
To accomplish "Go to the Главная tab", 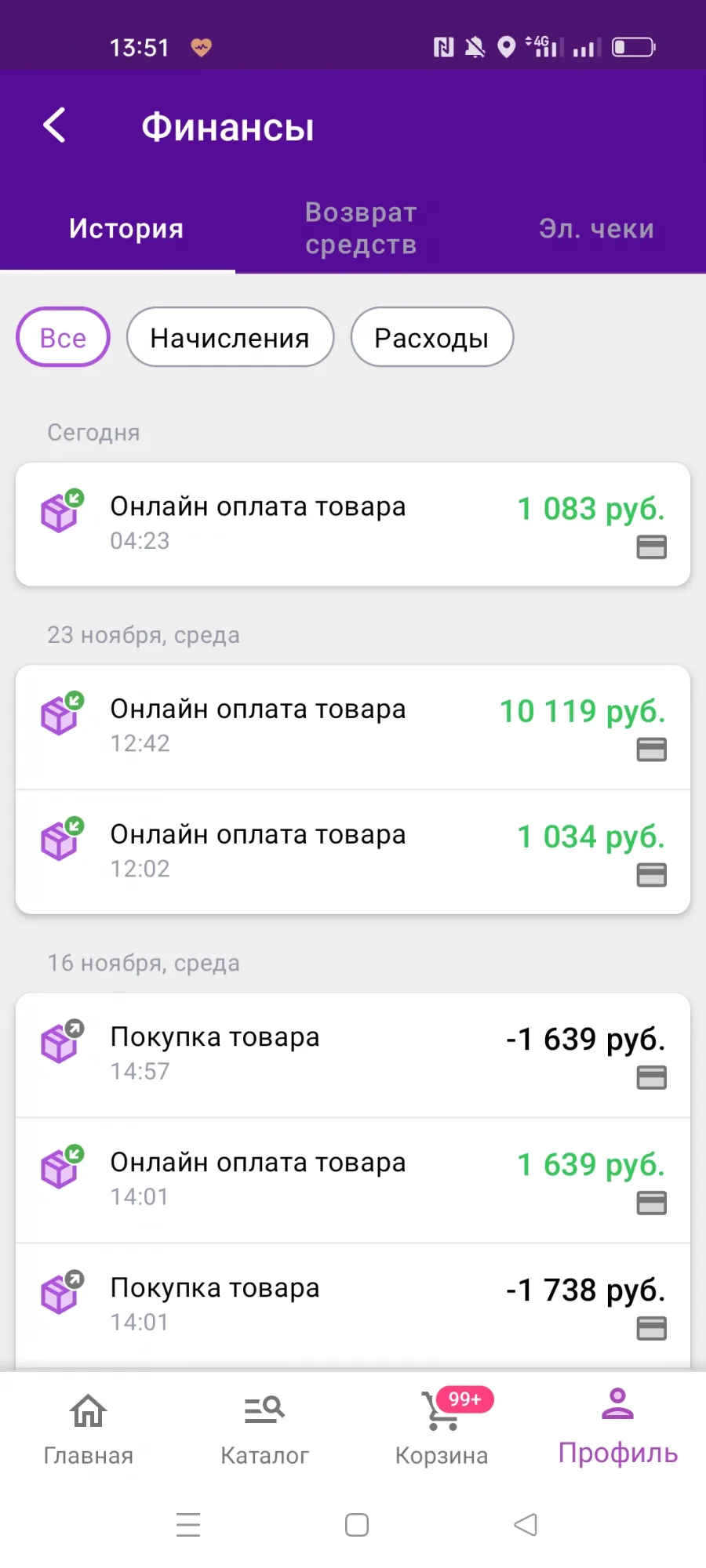I will (x=88, y=1428).
